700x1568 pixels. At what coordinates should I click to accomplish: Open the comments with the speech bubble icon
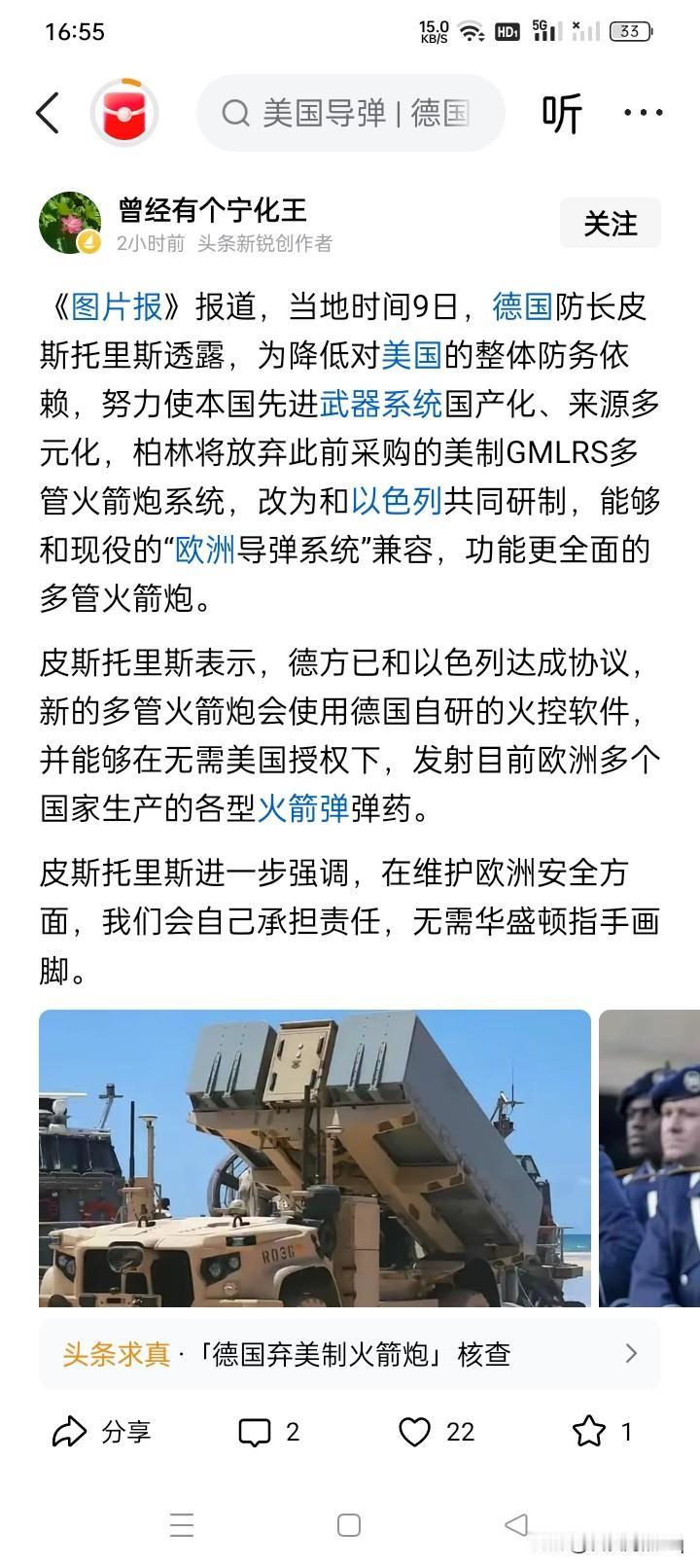coord(256,1431)
